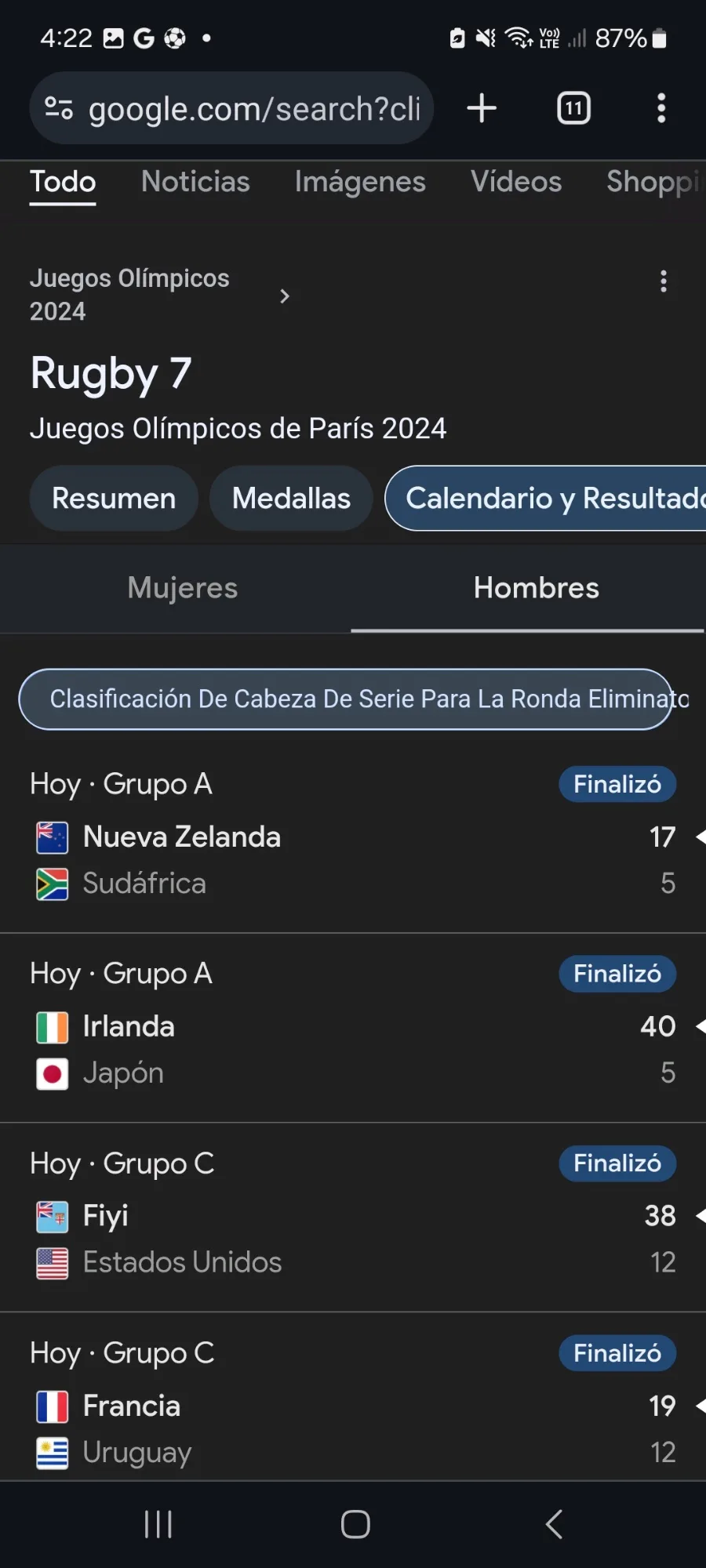Select the Calendario y Resultados chip
Viewport: 706px width, 1568px height.
pyautogui.click(x=546, y=499)
